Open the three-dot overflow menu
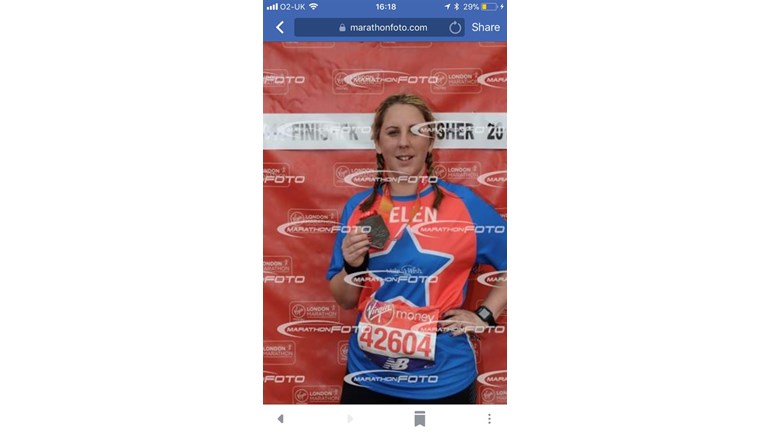 pos(489,419)
